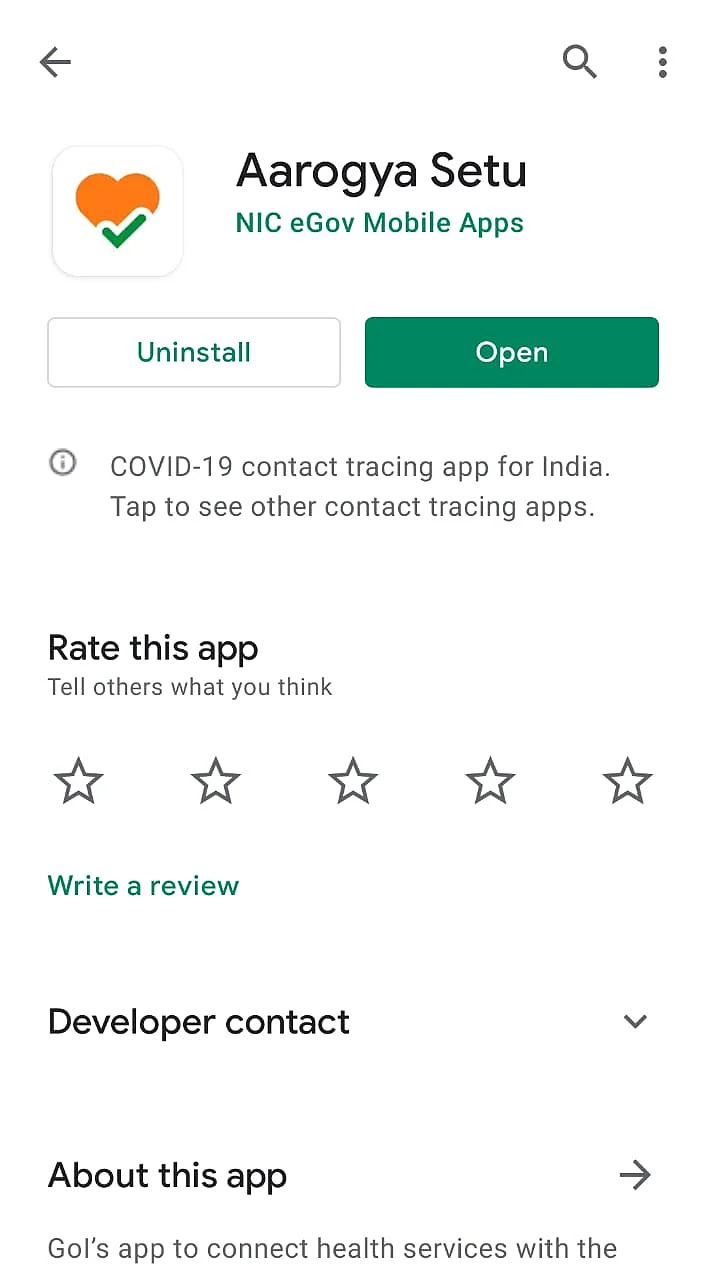706x1280 pixels.
Task: Open About this app details
Action: 635,1175
